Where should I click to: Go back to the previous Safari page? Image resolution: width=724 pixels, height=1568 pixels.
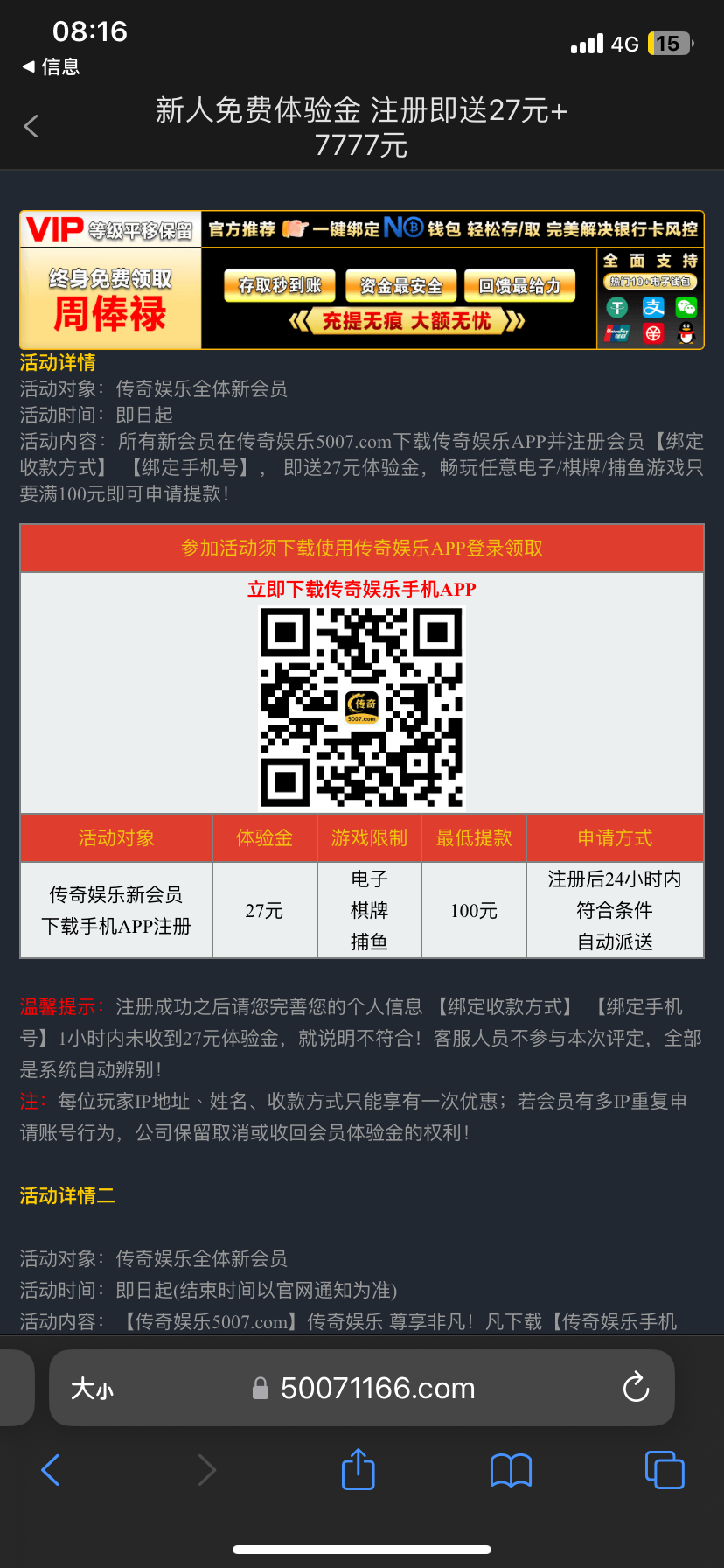coord(51,1470)
